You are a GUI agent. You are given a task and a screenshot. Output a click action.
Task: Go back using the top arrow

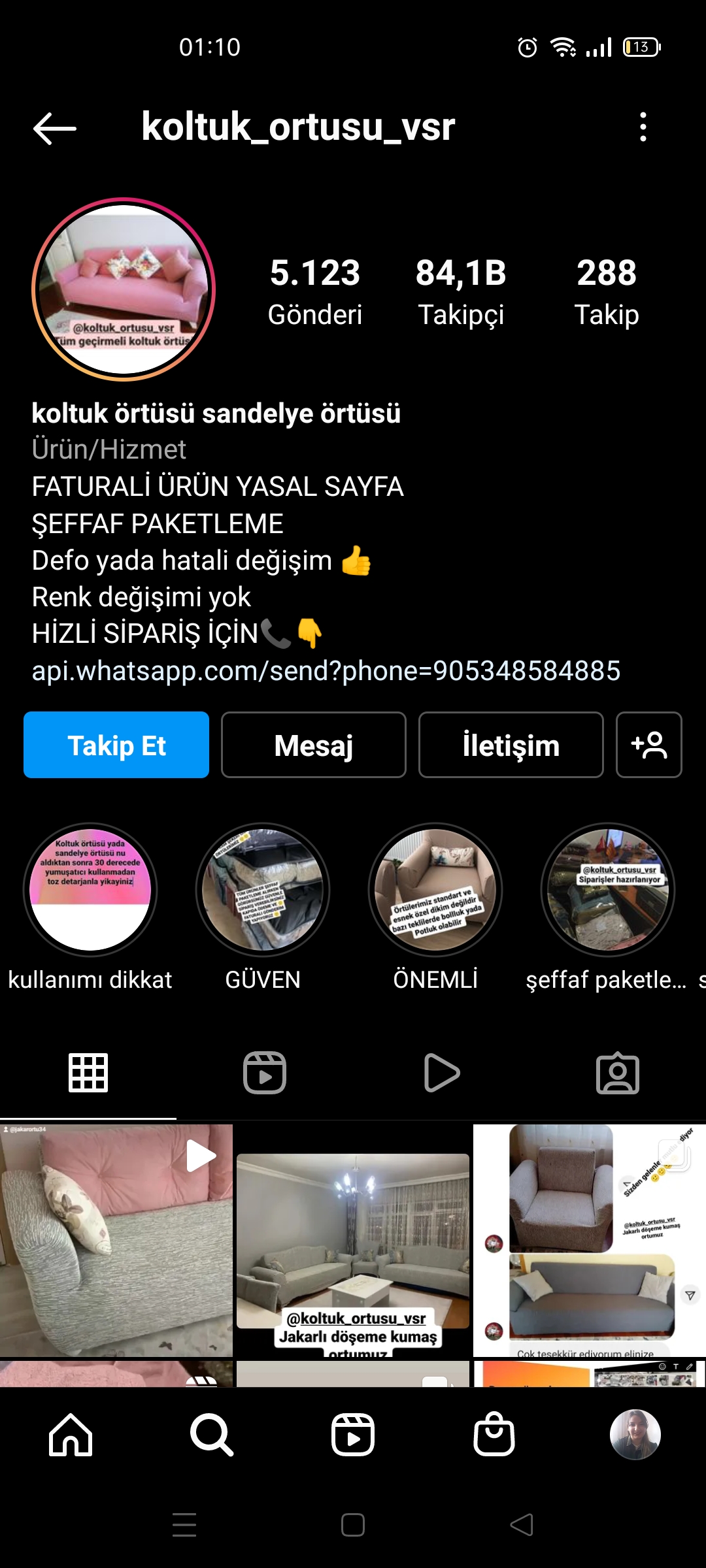(x=55, y=127)
